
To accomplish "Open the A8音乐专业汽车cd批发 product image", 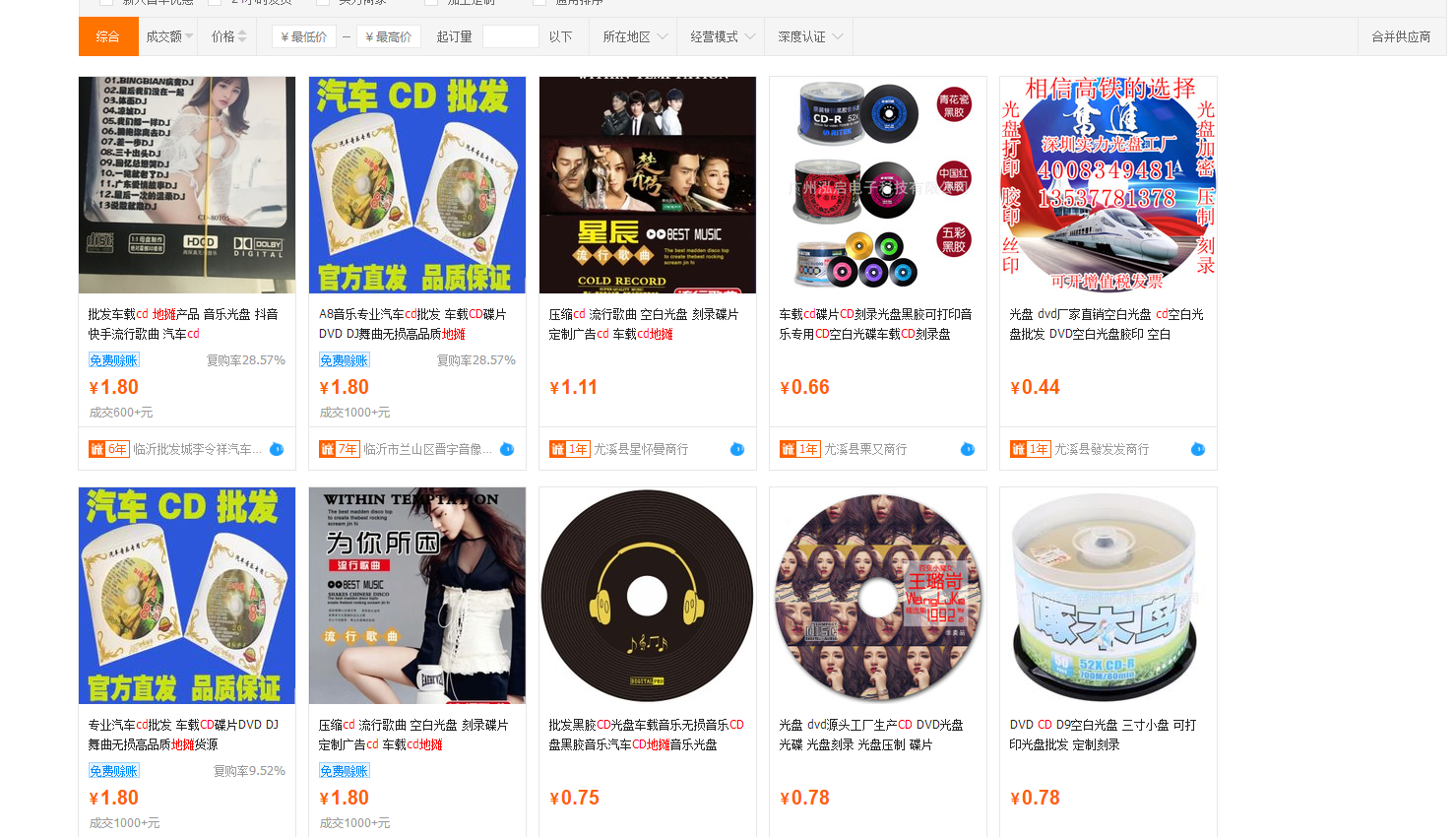I will click(x=416, y=185).
